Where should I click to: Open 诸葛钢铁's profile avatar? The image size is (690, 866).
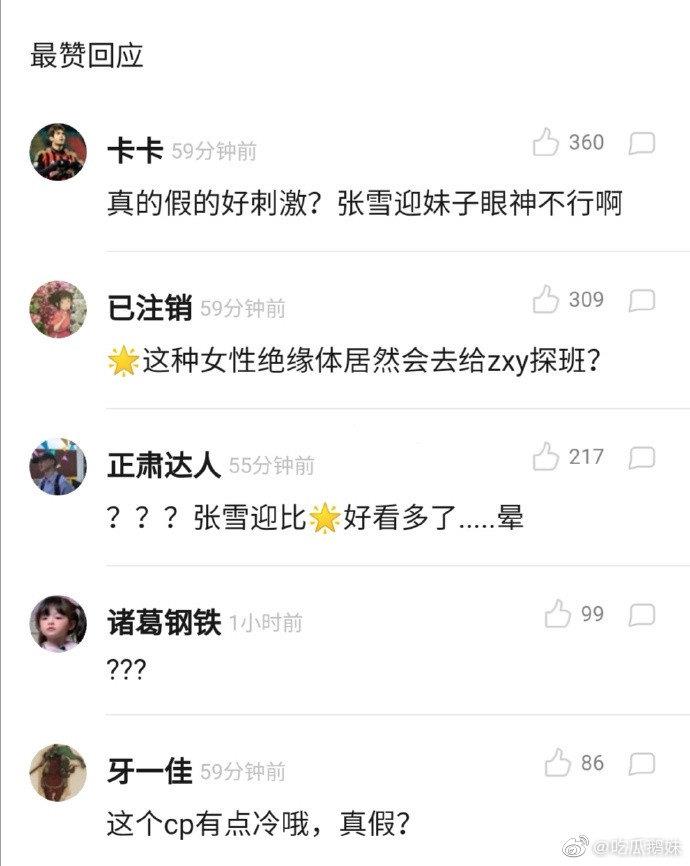(x=58, y=622)
